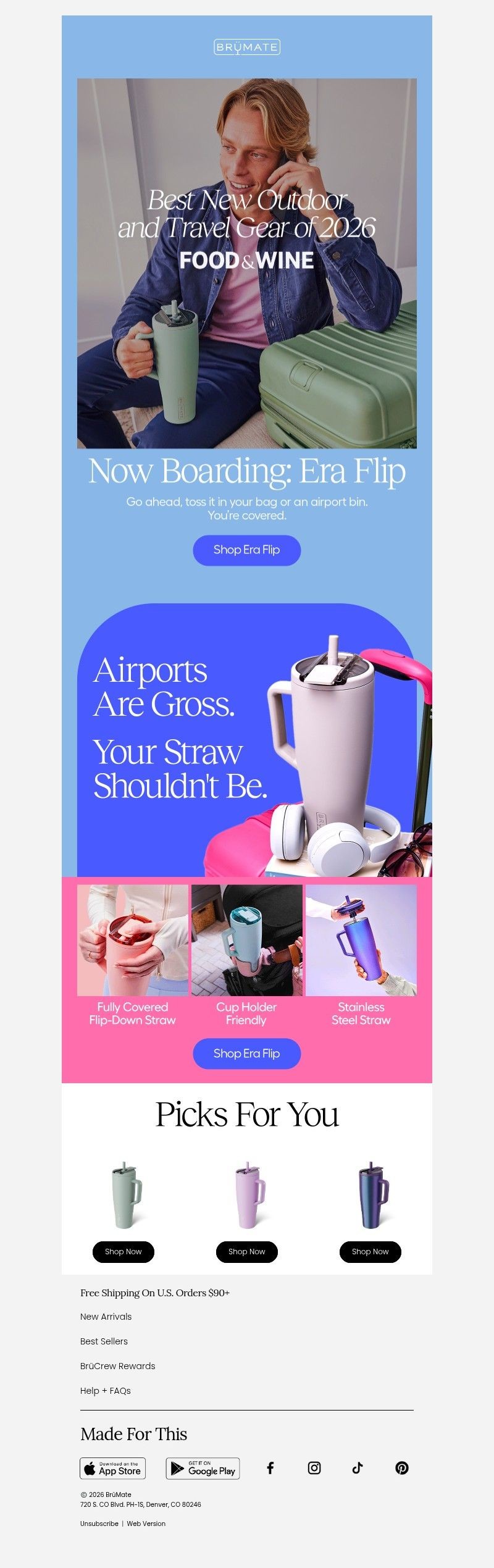Open BrüMate Facebook page
The image size is (494, 1568).
(x=270, y=1468)
